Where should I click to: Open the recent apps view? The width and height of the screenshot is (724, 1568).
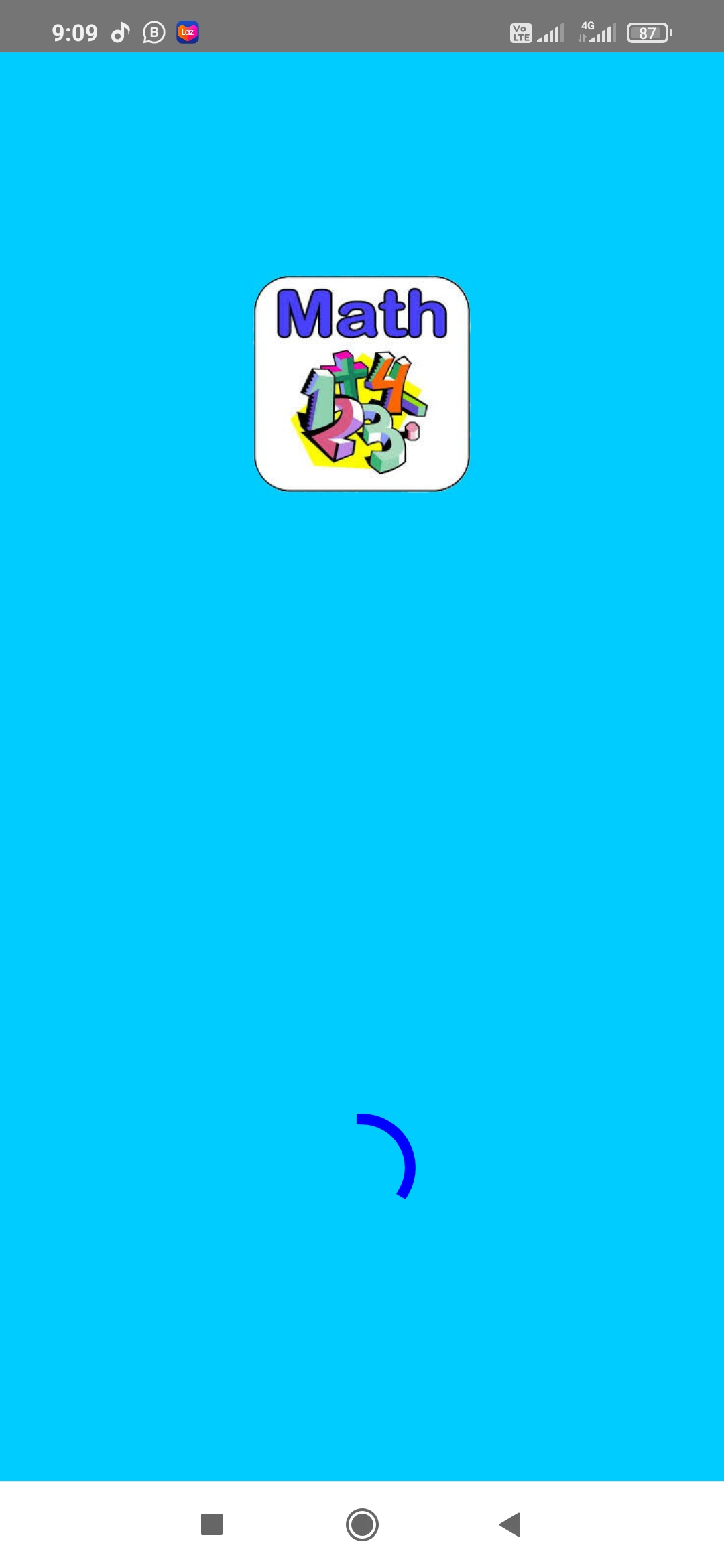(x=212, y=1524)
